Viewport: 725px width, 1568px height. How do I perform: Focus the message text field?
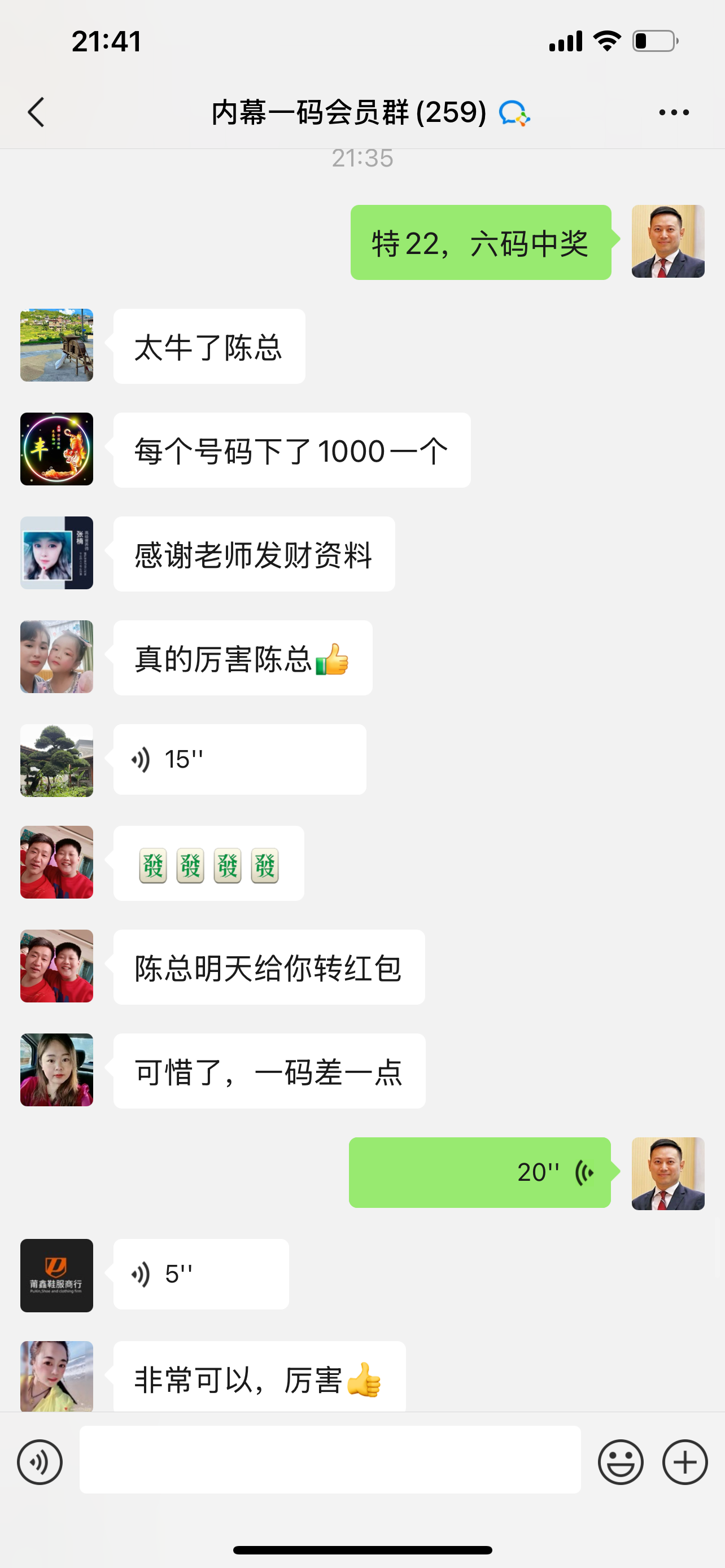pos(330,1460)
